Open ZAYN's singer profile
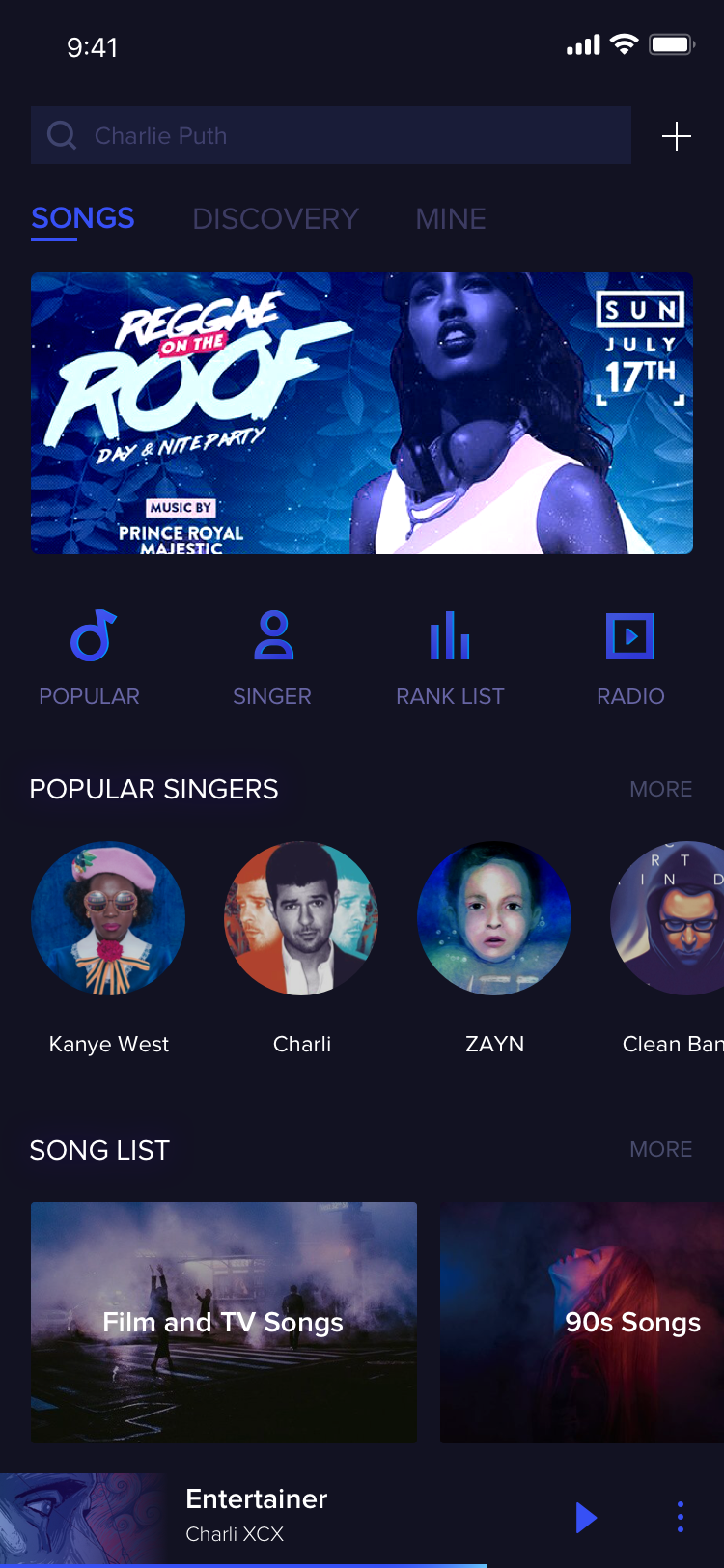The width and height of the screenshot is (724, 1568). [x=494, y=948]
